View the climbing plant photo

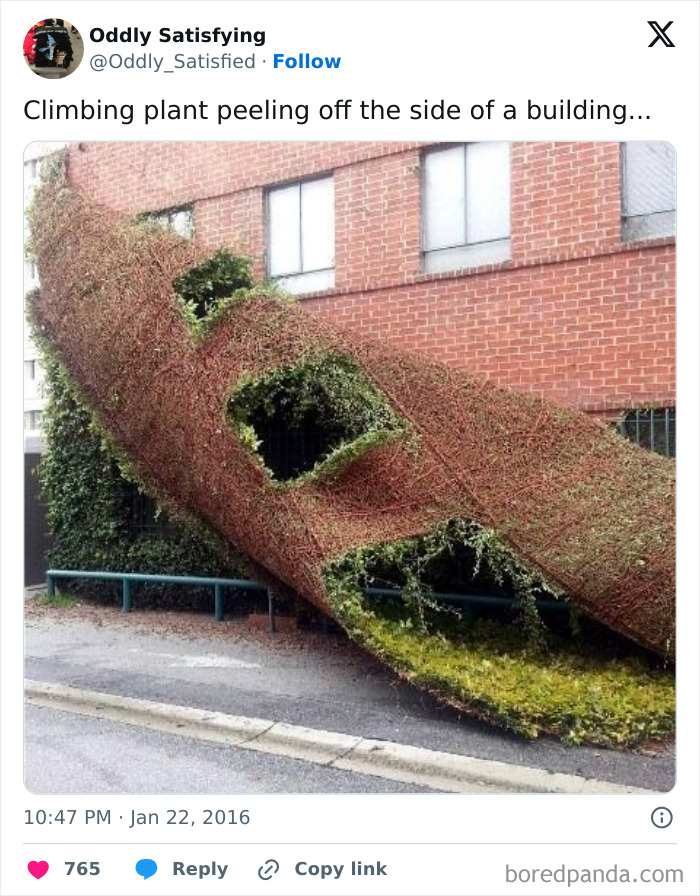[x=349, y=467]
